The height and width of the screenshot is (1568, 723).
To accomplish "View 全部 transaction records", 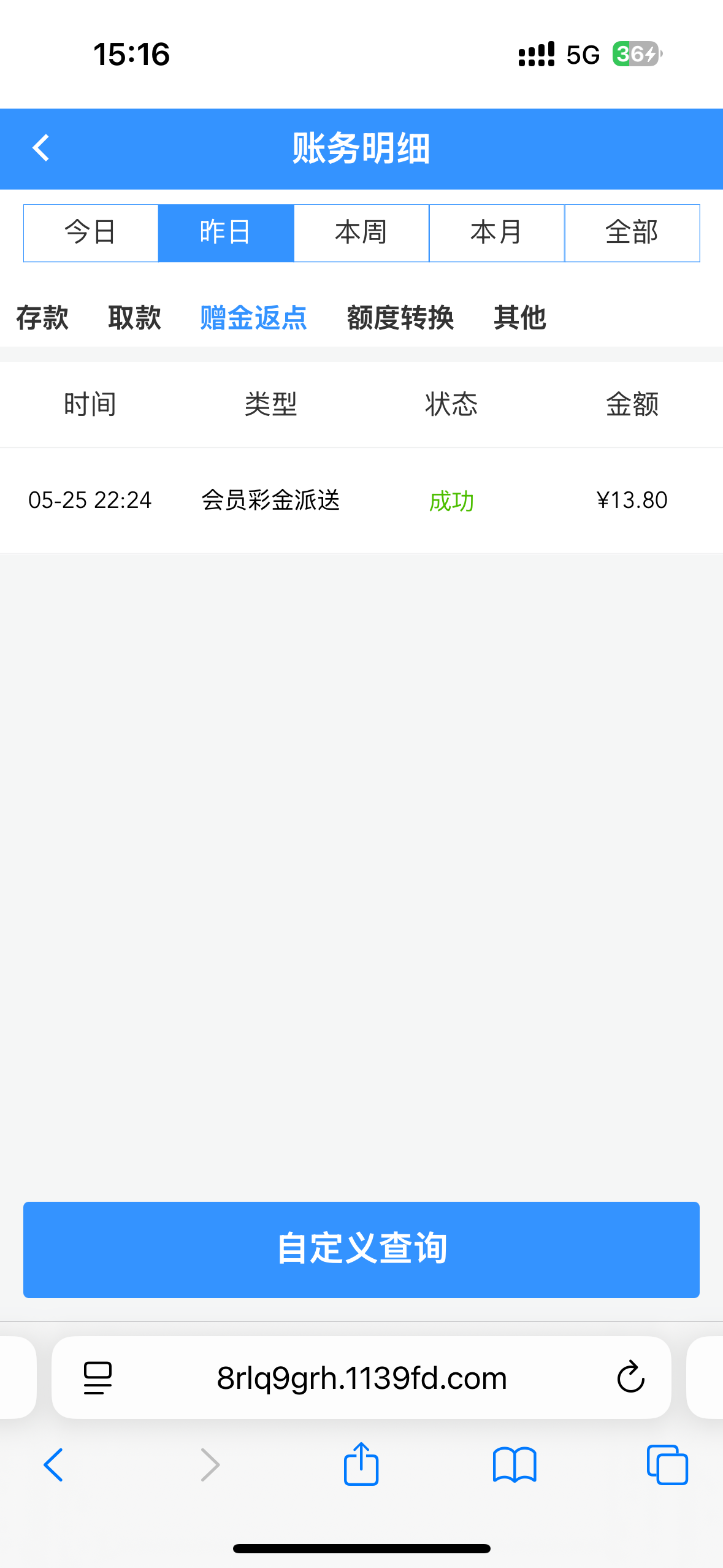I will click(x=632, y=233).
